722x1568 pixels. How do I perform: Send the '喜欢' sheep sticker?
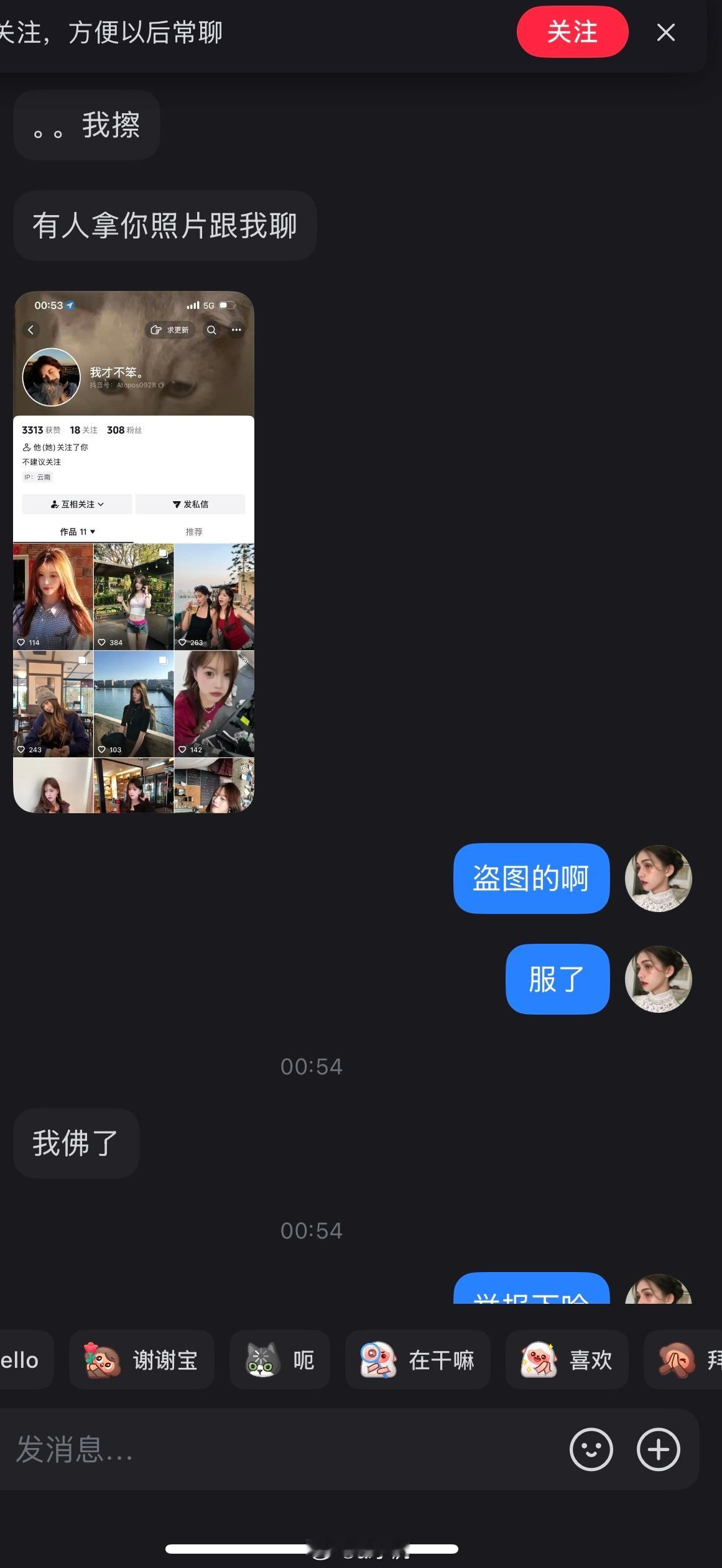567,1360
